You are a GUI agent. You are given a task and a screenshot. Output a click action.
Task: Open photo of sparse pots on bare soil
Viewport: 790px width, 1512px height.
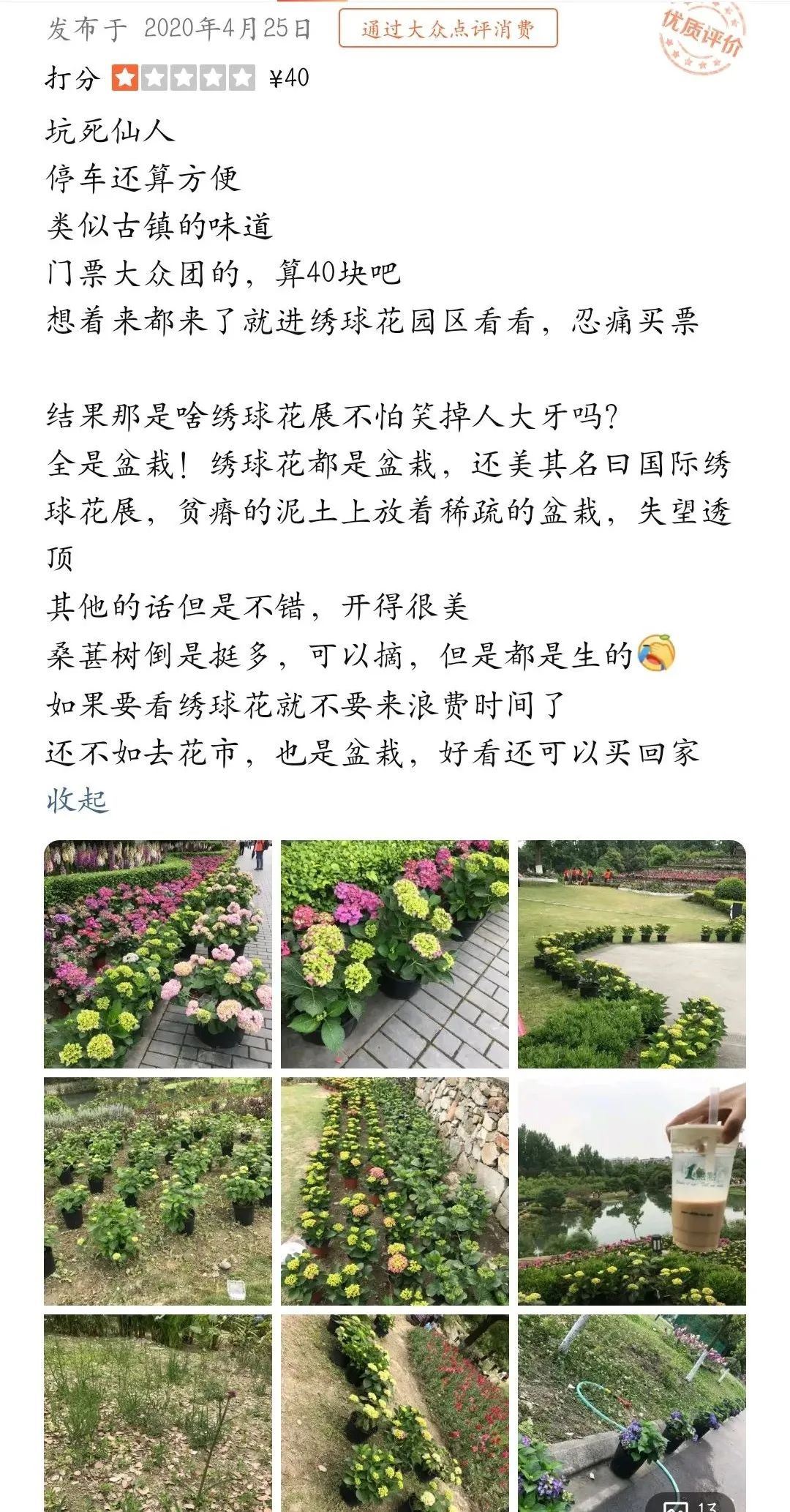coord(158,1191)
